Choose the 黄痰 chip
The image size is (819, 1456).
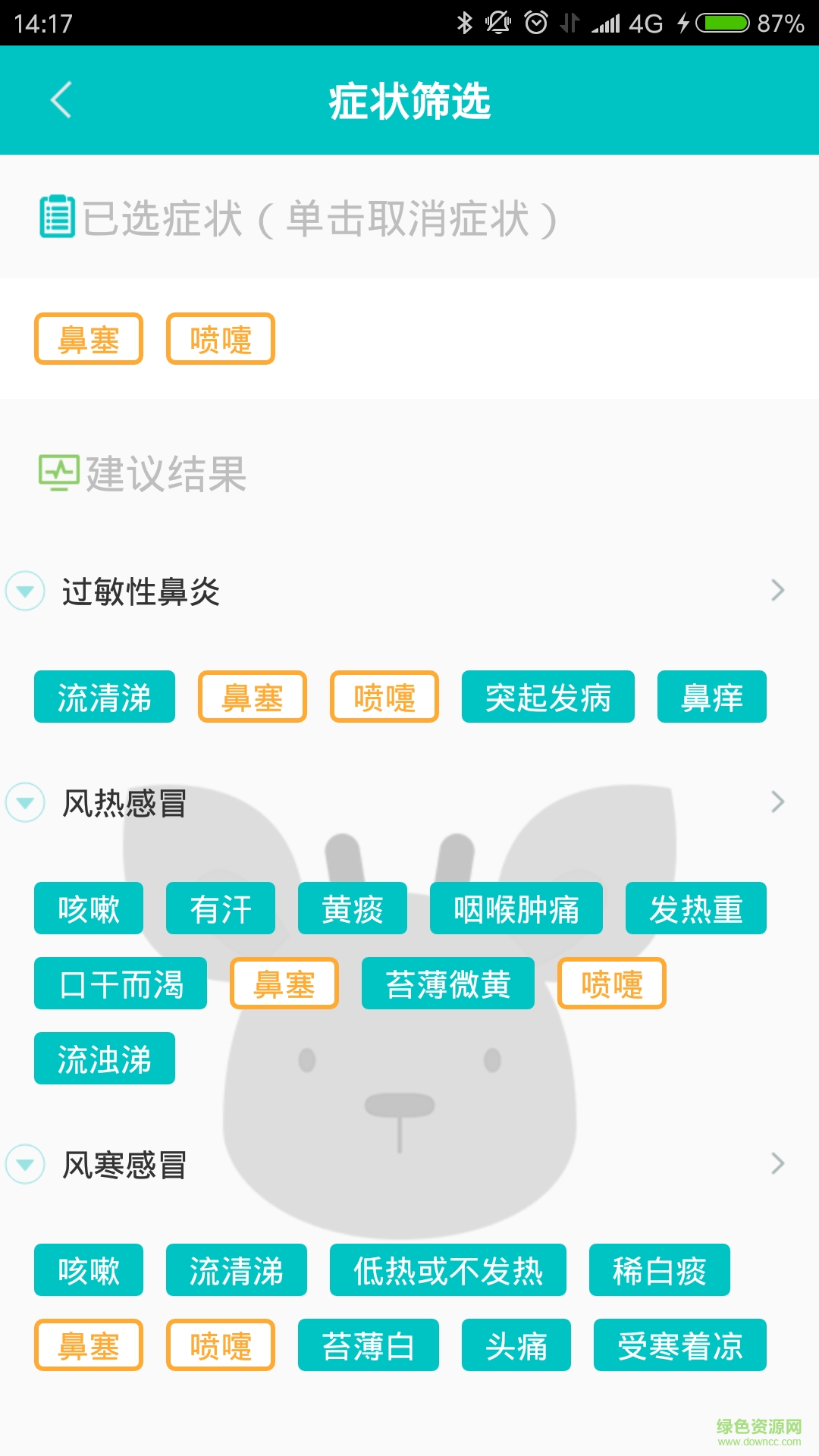click(353, 908)
